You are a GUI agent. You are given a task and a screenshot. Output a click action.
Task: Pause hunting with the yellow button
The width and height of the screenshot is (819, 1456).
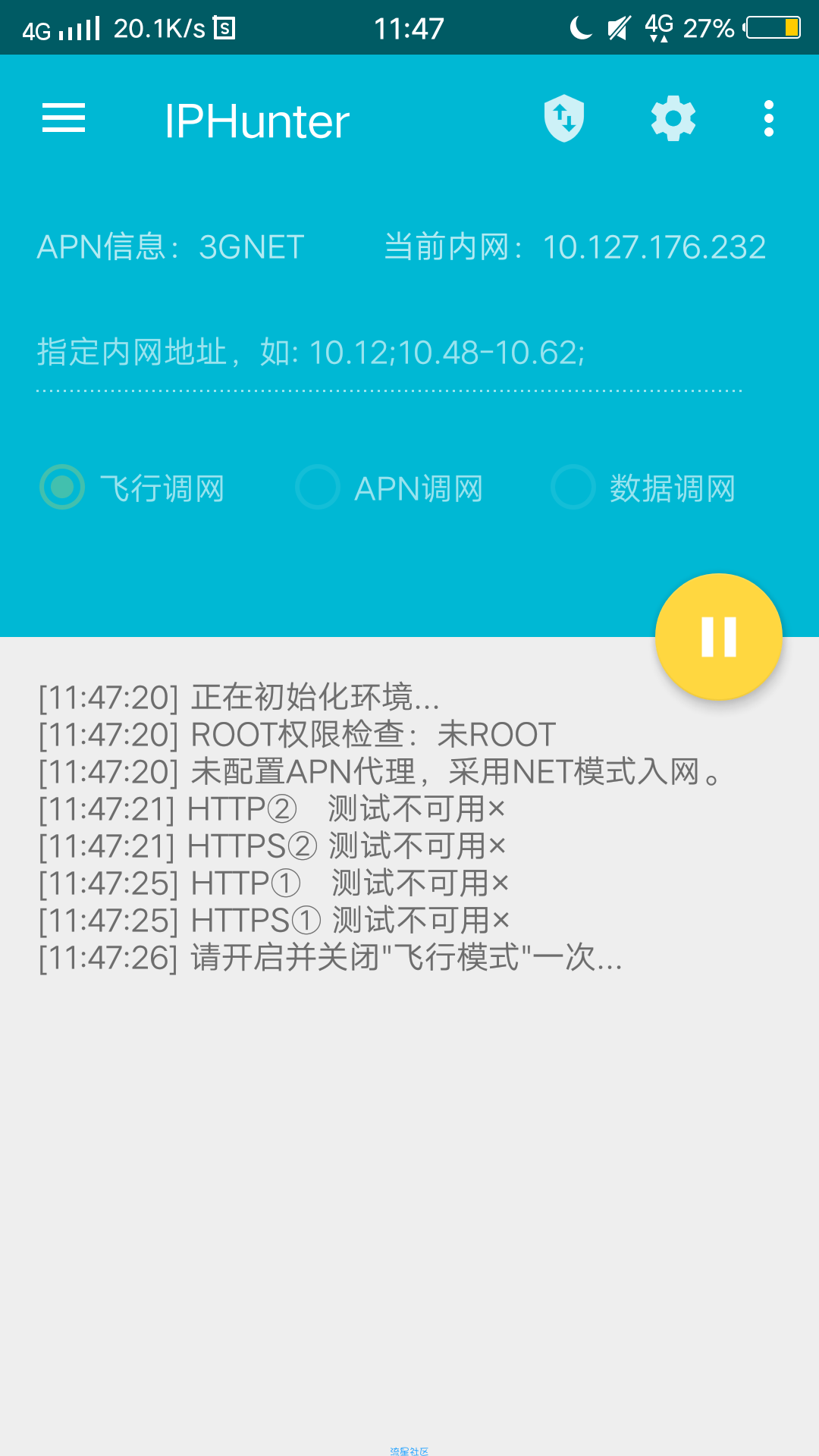[718, 636]
